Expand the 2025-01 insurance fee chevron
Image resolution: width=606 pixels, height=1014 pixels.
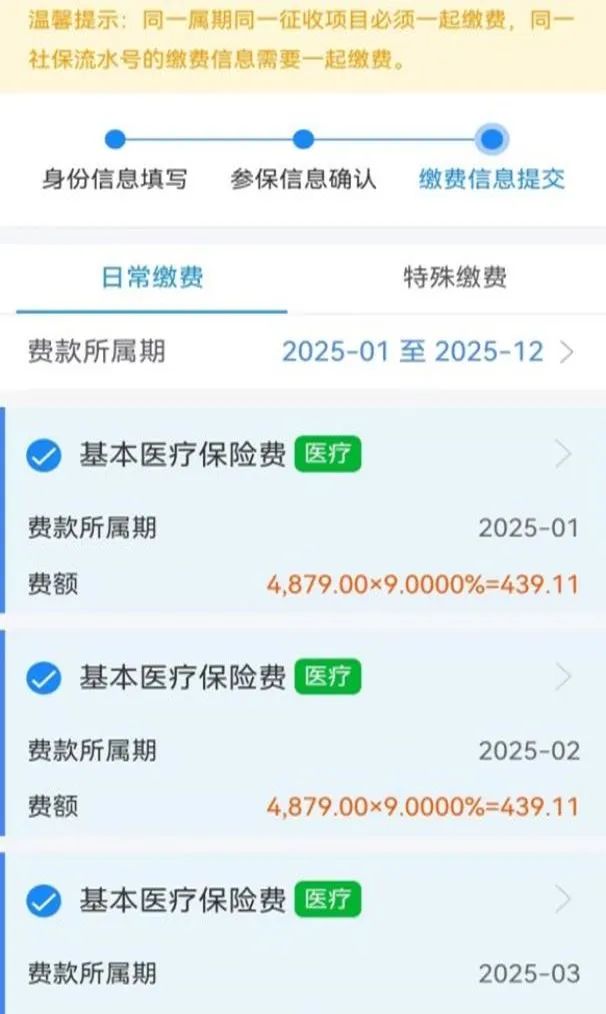[564, 456]
